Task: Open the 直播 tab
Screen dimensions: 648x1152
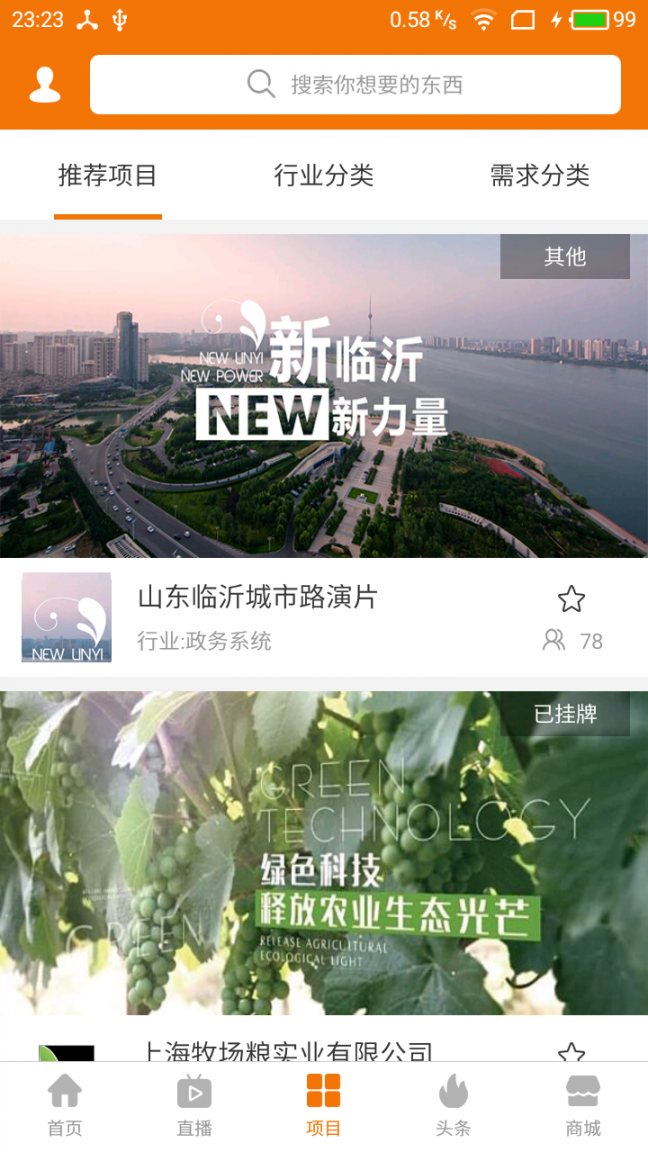Action: point(194,1106)
